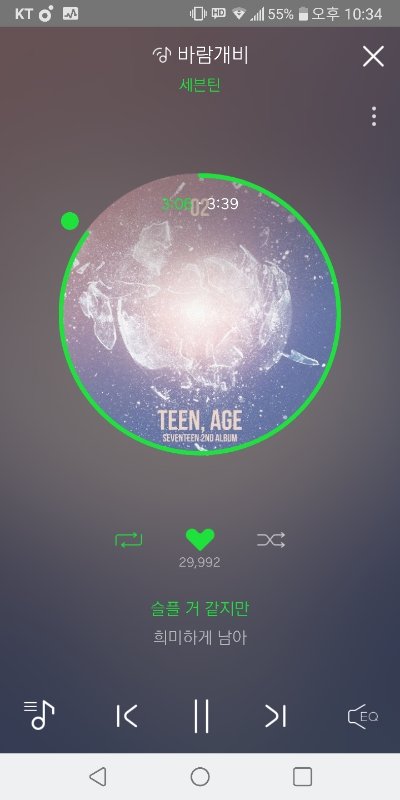
Task: Open the three-dot overflow menu
Action: [374, 116]
